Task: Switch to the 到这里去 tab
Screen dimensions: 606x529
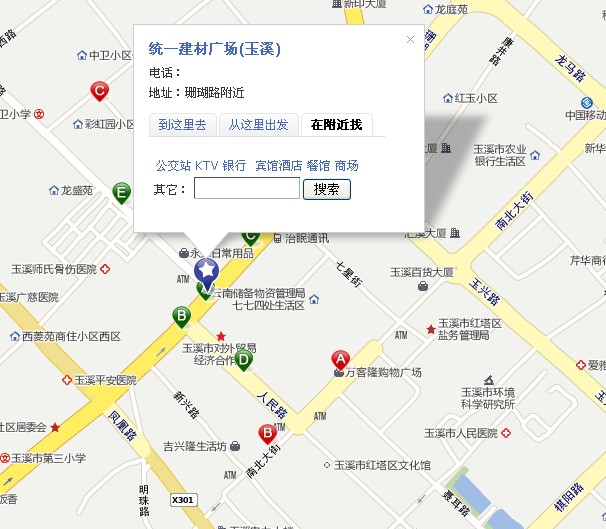Action: 182,125
